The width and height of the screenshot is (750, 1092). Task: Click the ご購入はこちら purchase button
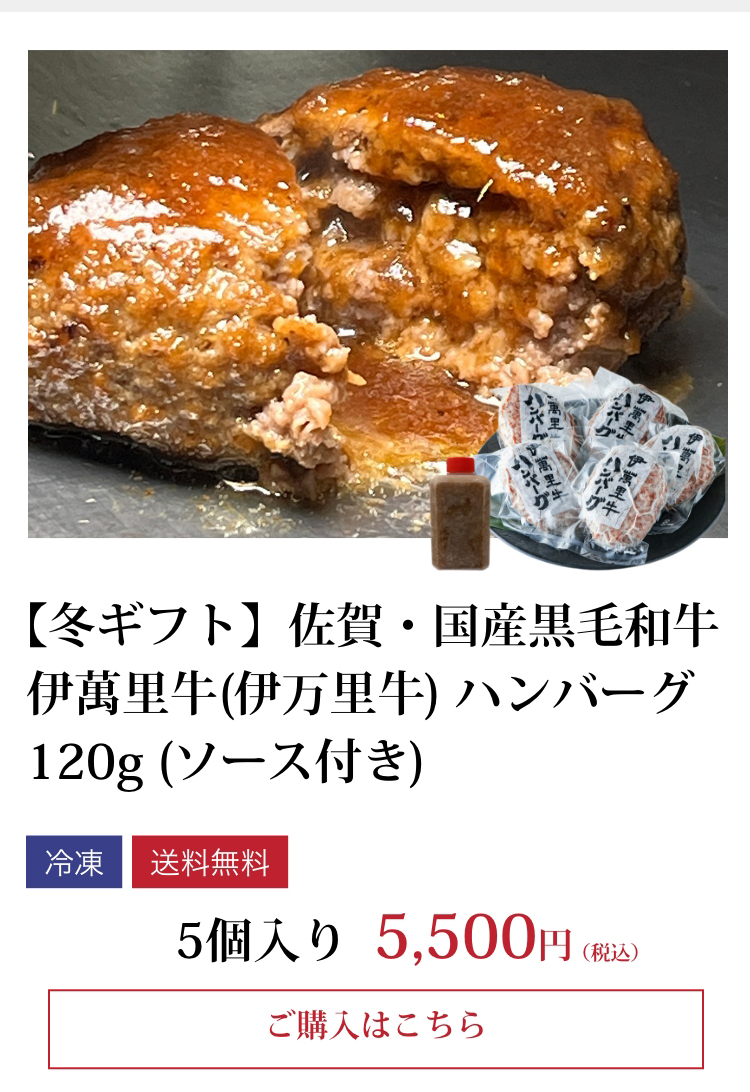coord(374,1024)
